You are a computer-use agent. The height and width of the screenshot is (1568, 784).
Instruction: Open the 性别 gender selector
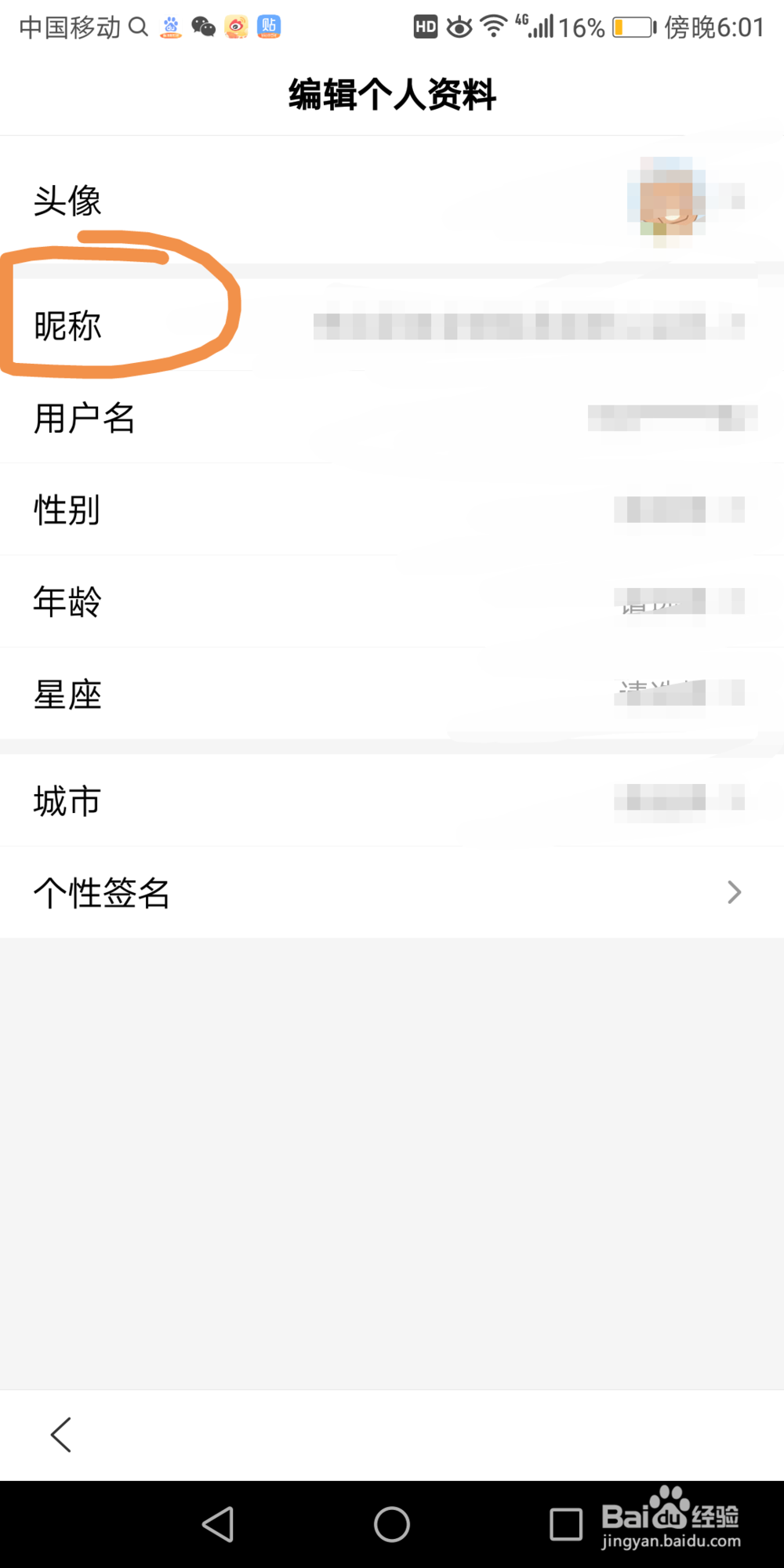[392, 510]
